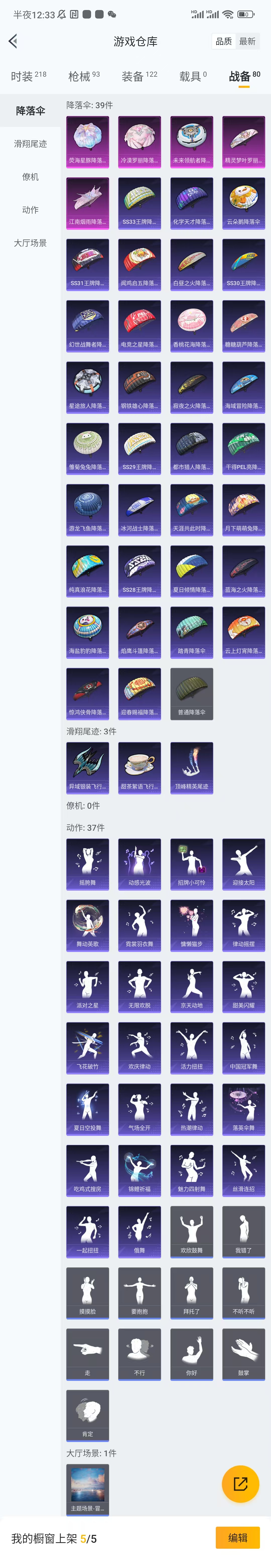The image size is (271, 1568).
Task: Select 大厅场景 in the side menu
Action: pos(31,243)
